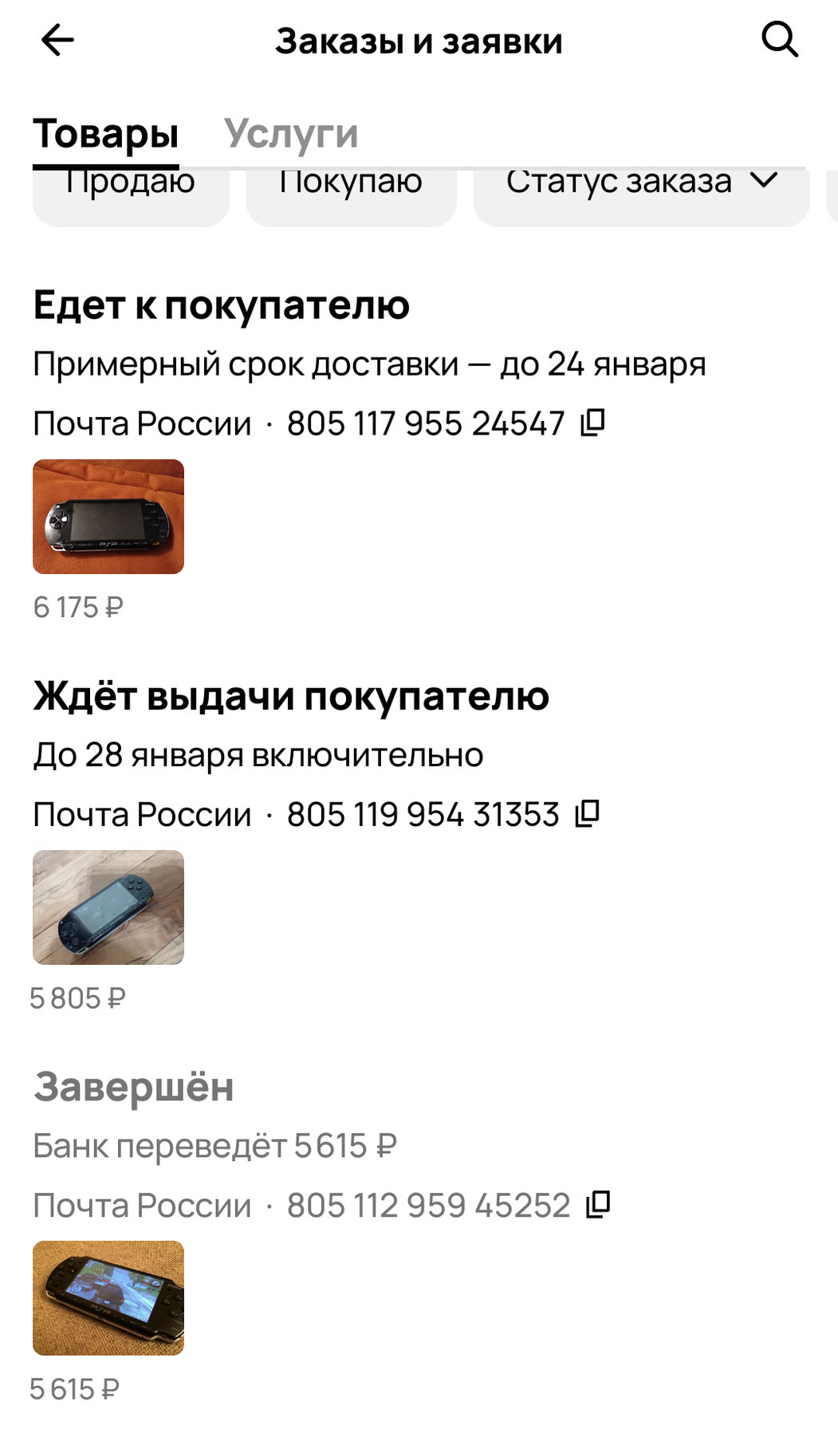Copy tracking number 805 117 955 24547

(x=593, y=423)
